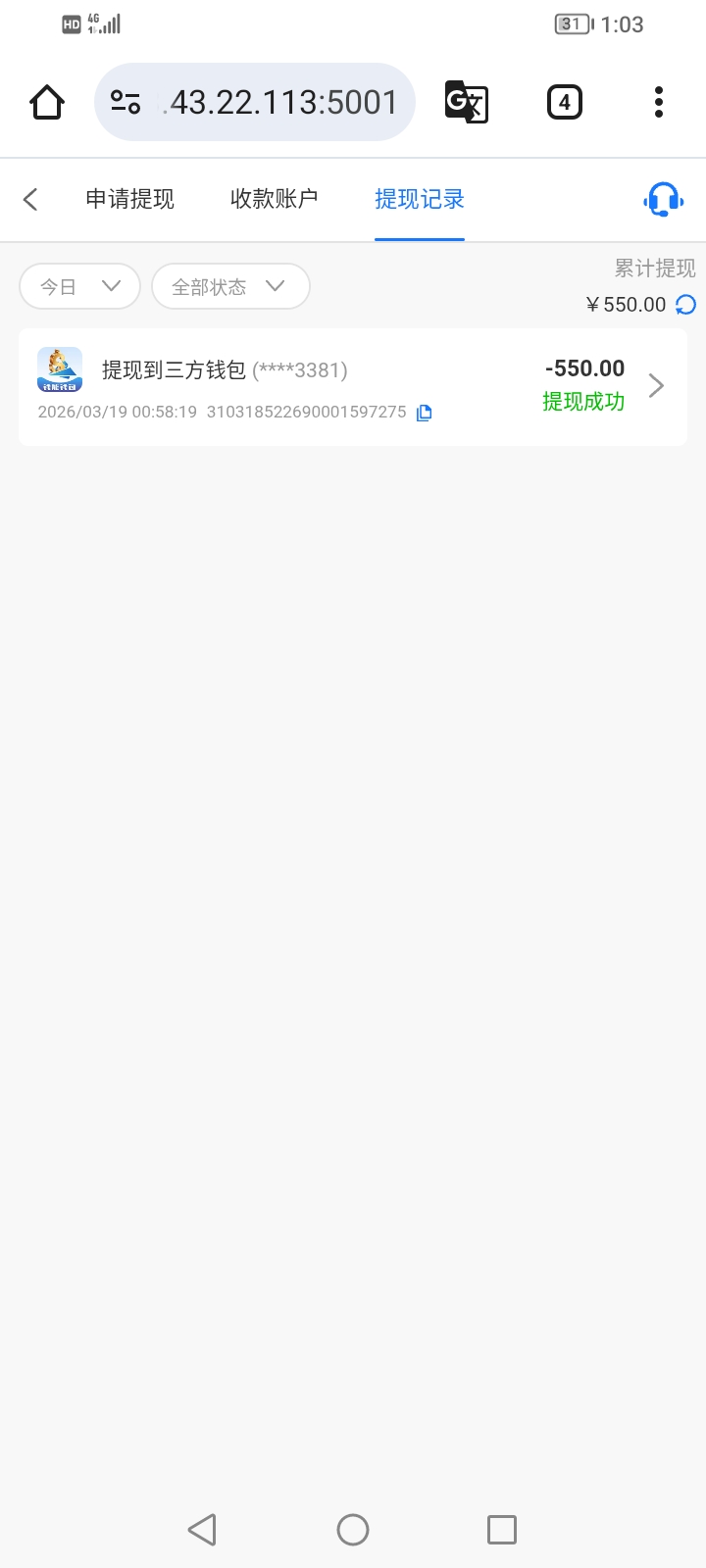Open the system recent apps view

pos(501,1529)
